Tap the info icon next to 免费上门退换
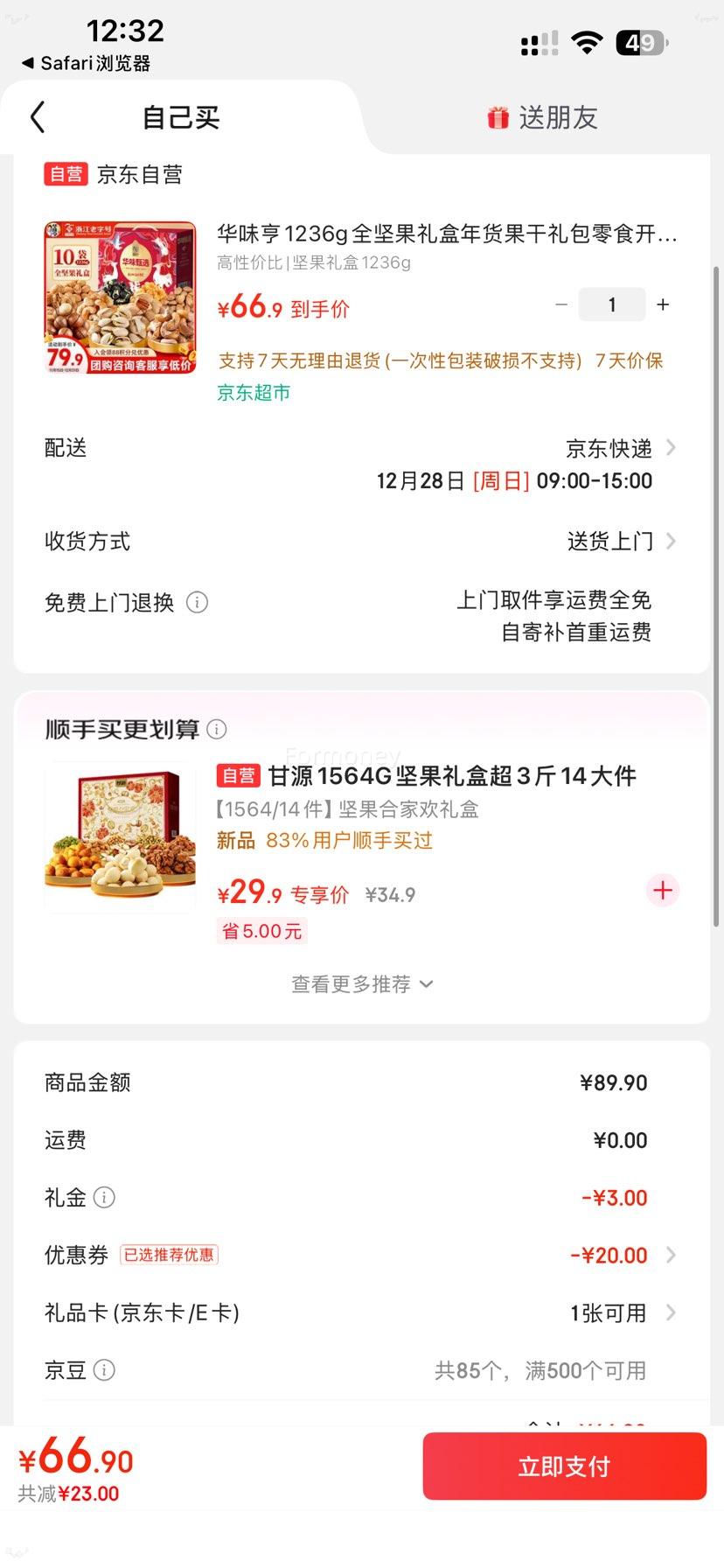 [198, 603]
